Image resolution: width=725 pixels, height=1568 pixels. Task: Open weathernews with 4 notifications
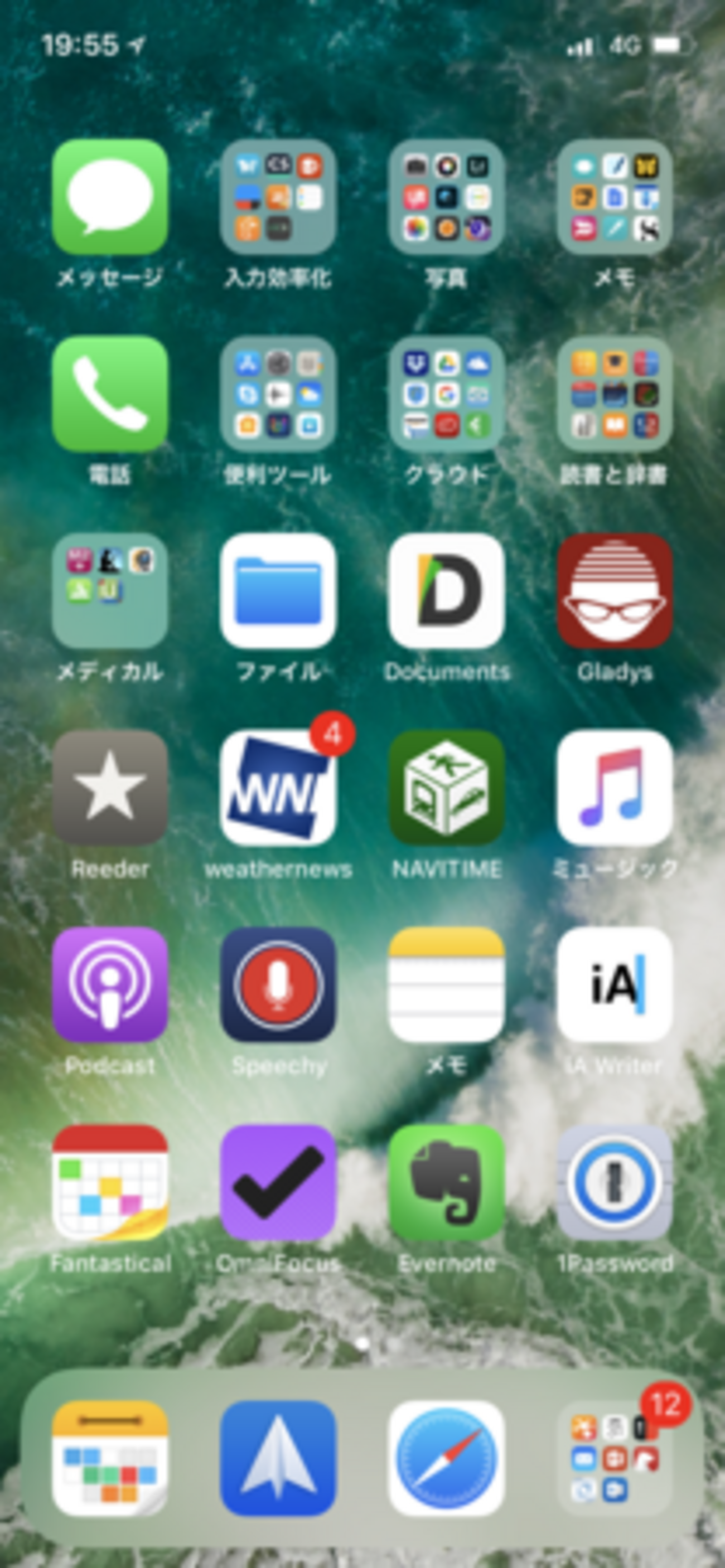click(278, 788)
